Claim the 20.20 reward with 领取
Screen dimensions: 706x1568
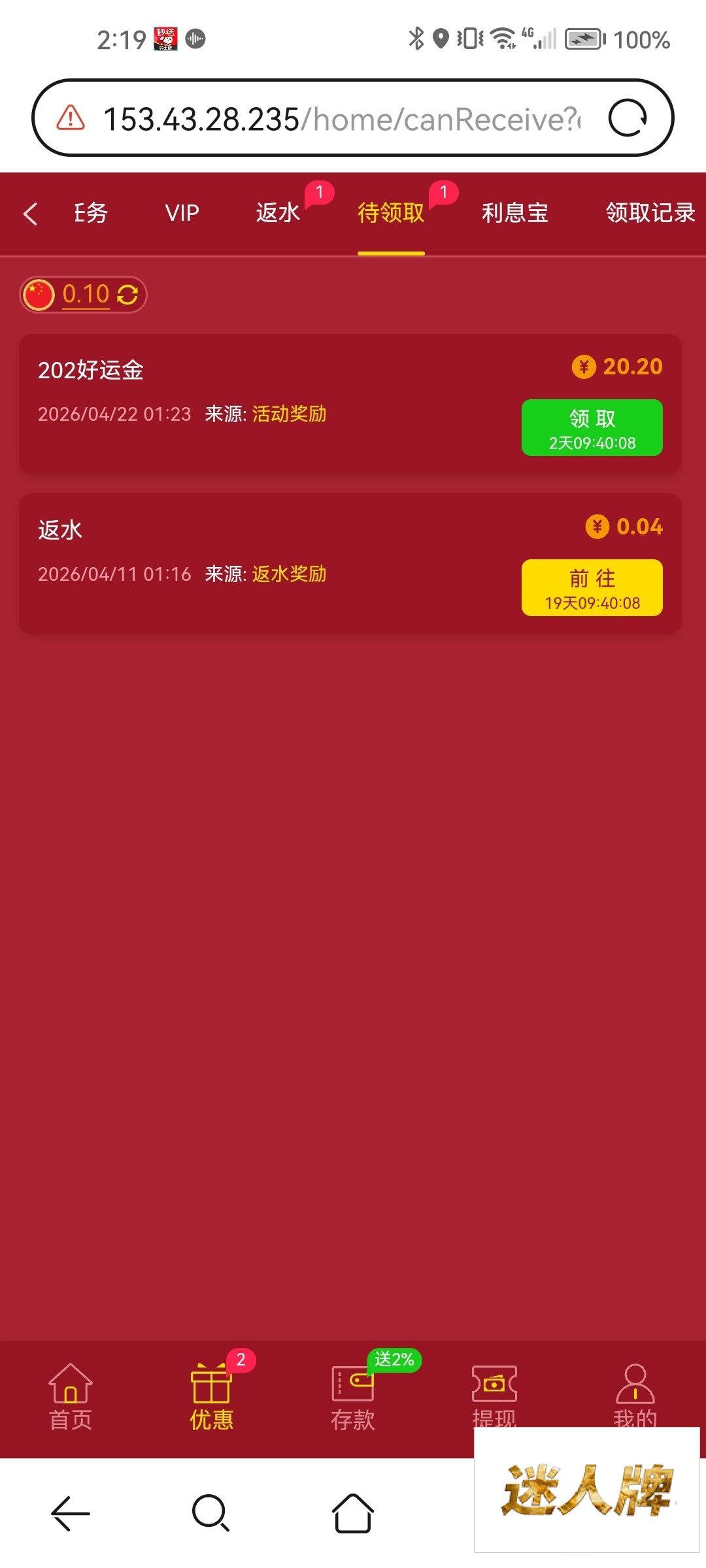[x=592, y=427]
